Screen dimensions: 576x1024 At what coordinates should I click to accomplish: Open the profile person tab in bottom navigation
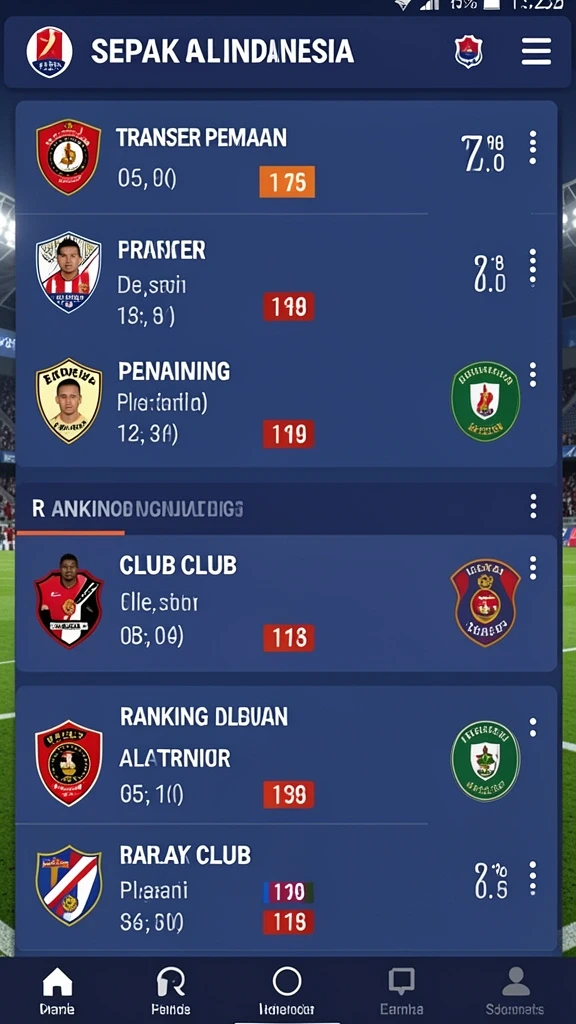click(x=515, y=991)
